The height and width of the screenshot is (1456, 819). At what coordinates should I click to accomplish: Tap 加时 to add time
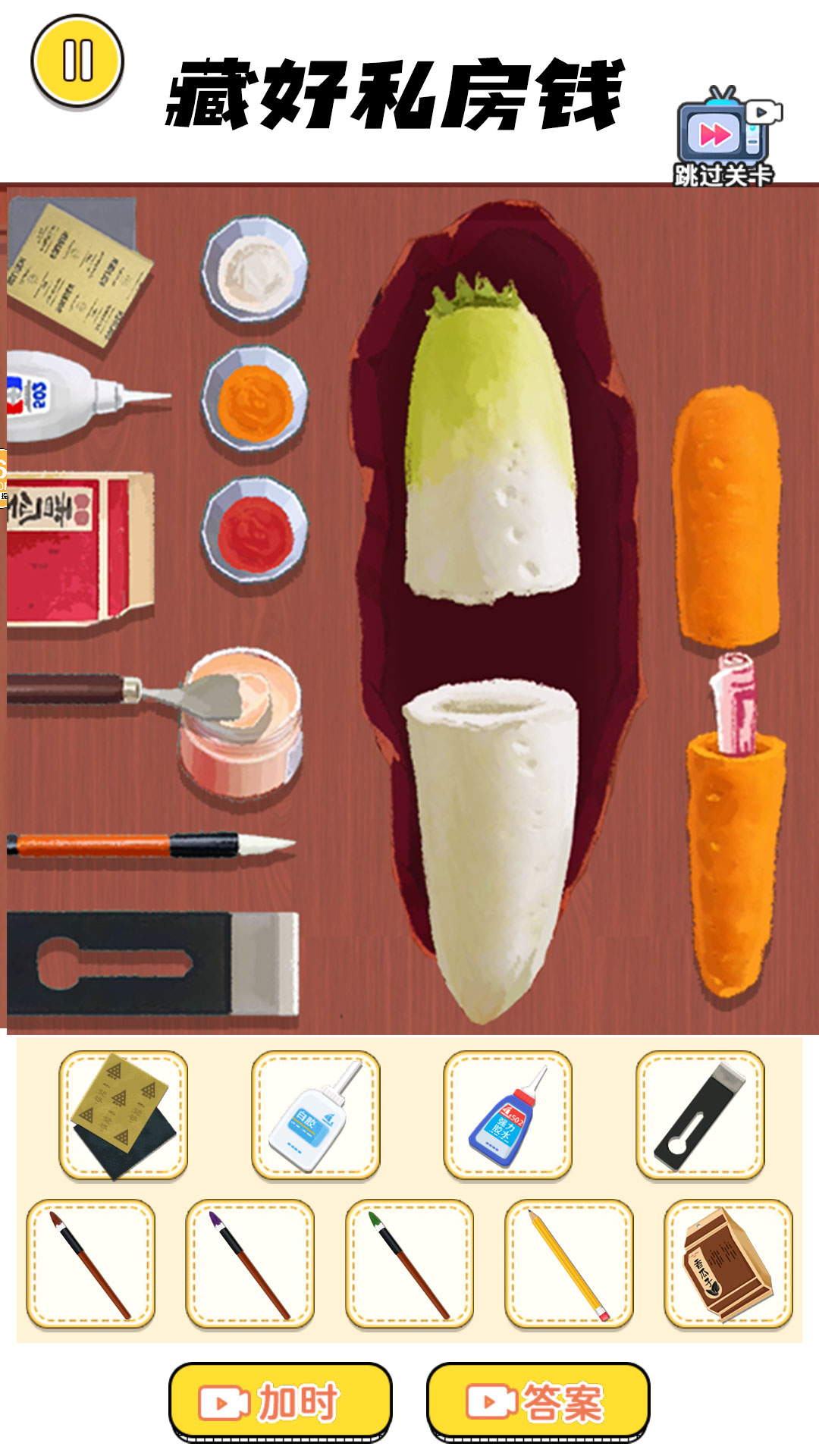pos(280,1402)
